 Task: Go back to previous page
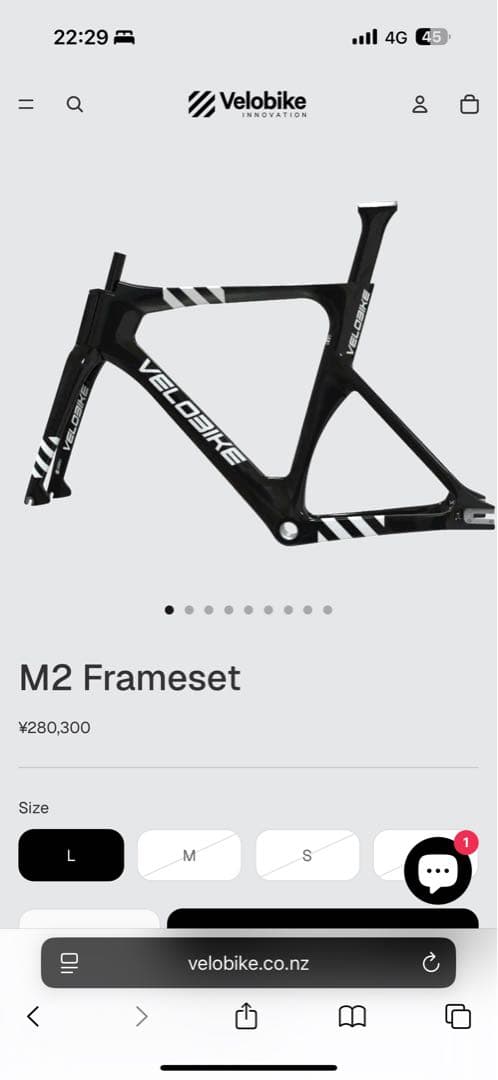point(32,1016)
